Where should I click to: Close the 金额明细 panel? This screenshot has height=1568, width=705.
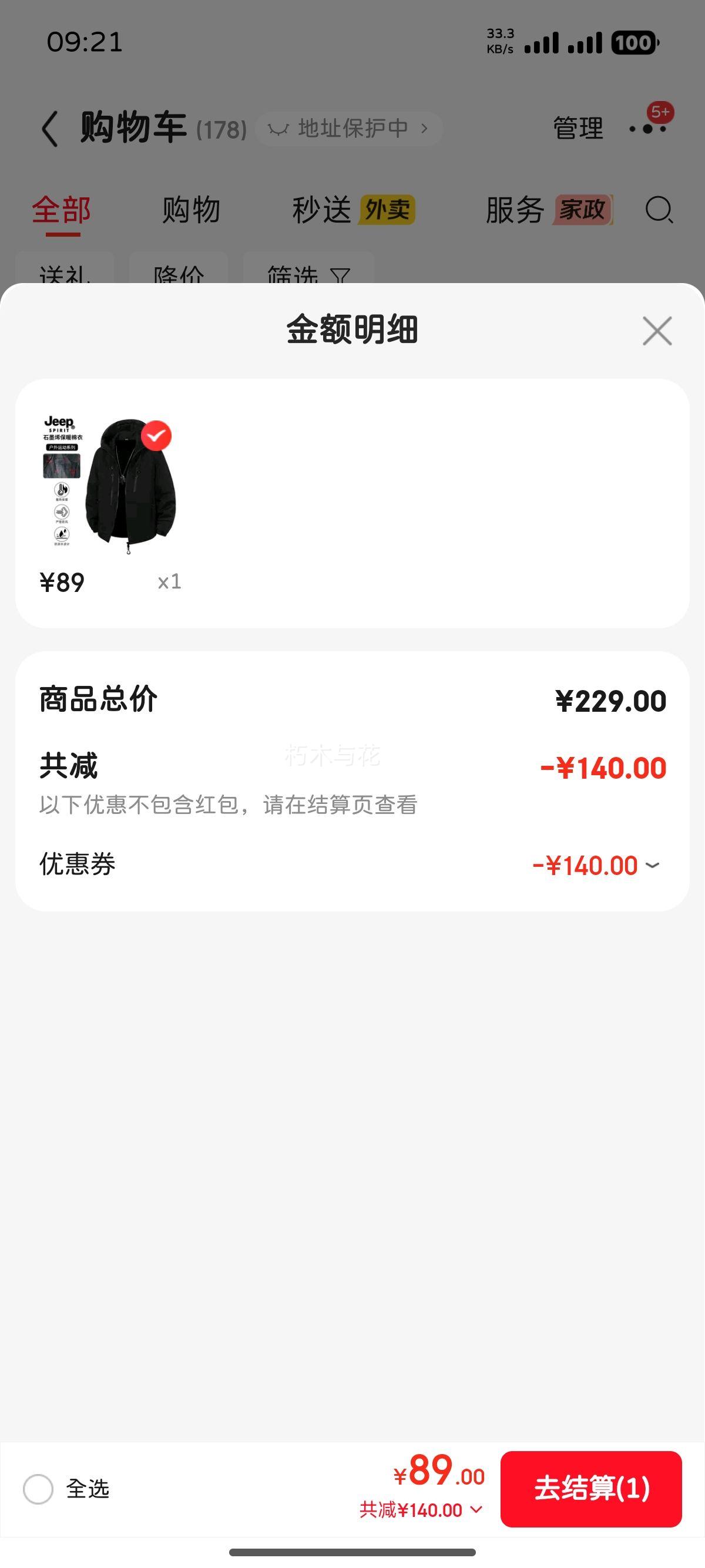[x=657, y=331]
